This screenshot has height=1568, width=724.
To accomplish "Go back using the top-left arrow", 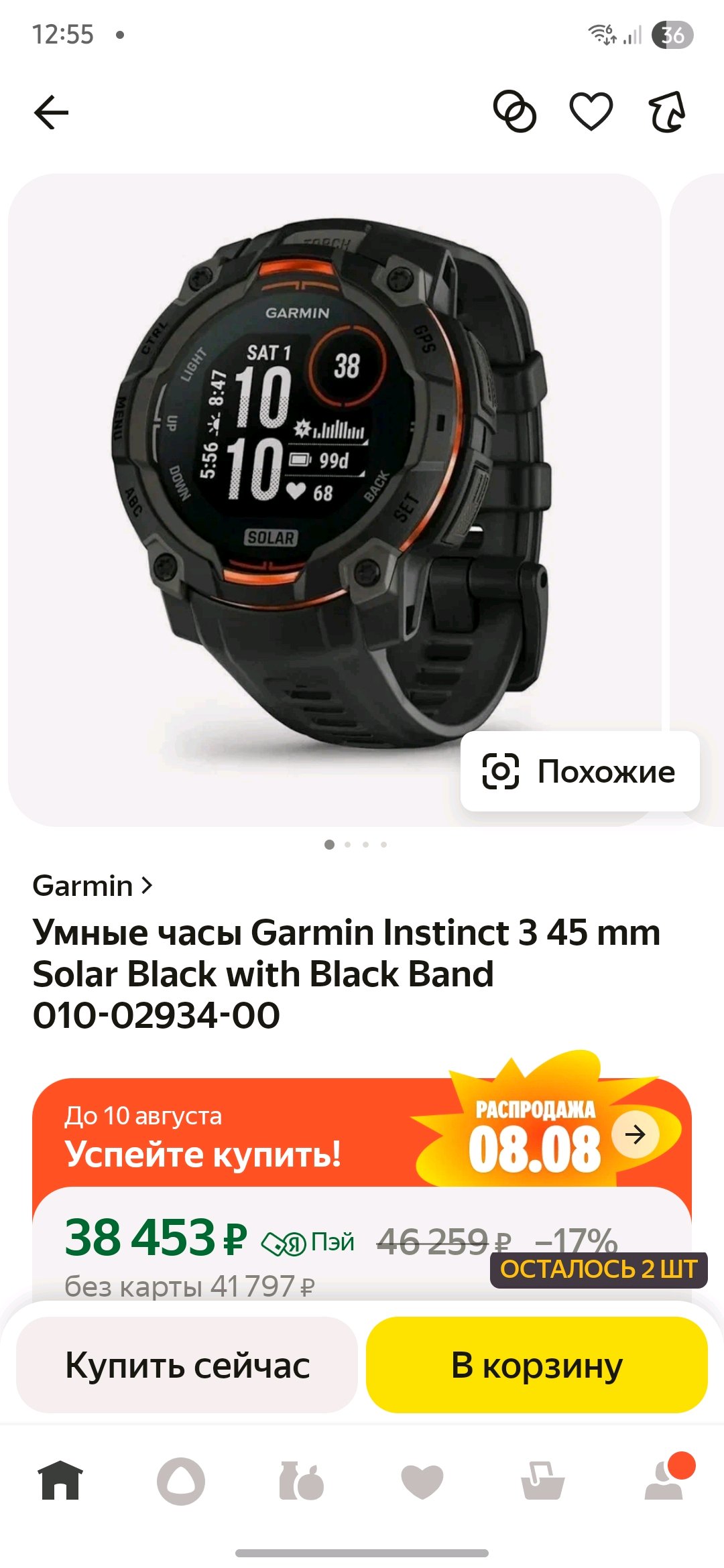I will click(x=51, y=111).
